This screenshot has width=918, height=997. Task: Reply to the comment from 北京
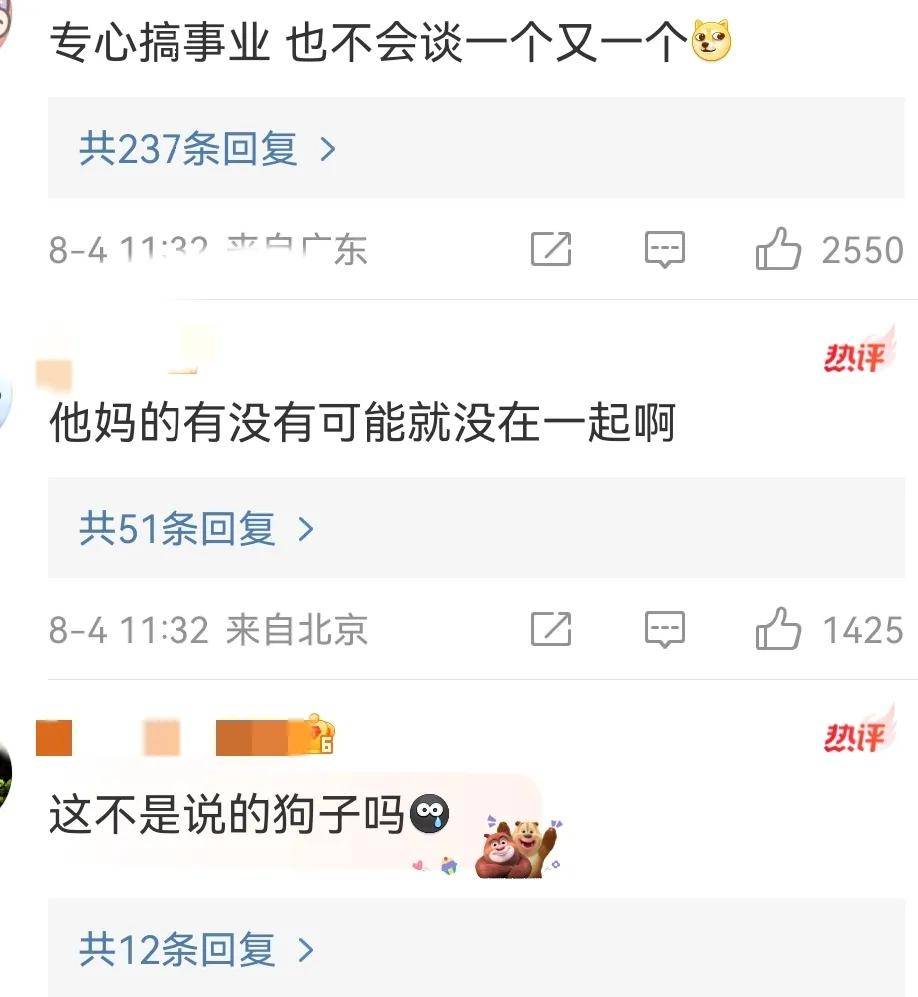pos(664,629)
